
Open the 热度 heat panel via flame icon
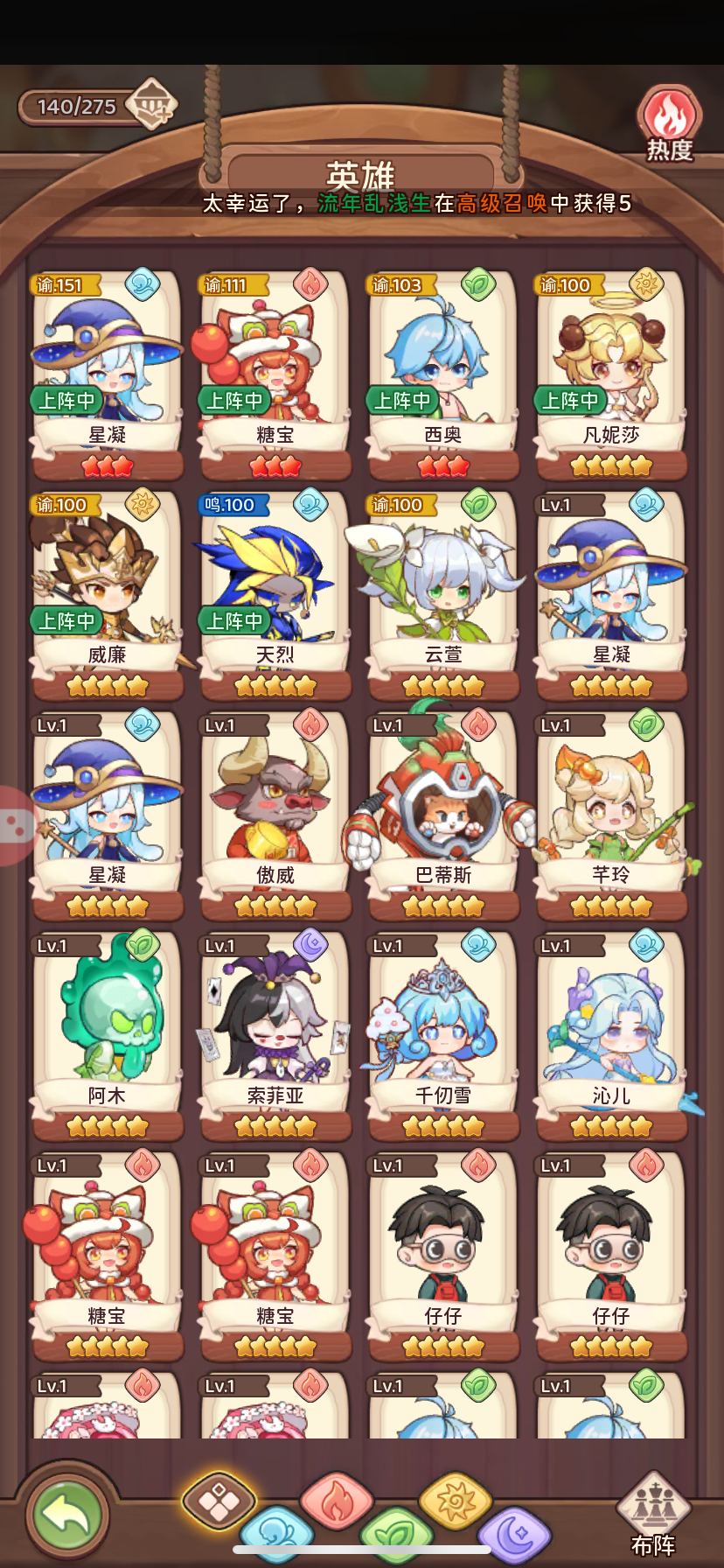click(x=668, y=114)
